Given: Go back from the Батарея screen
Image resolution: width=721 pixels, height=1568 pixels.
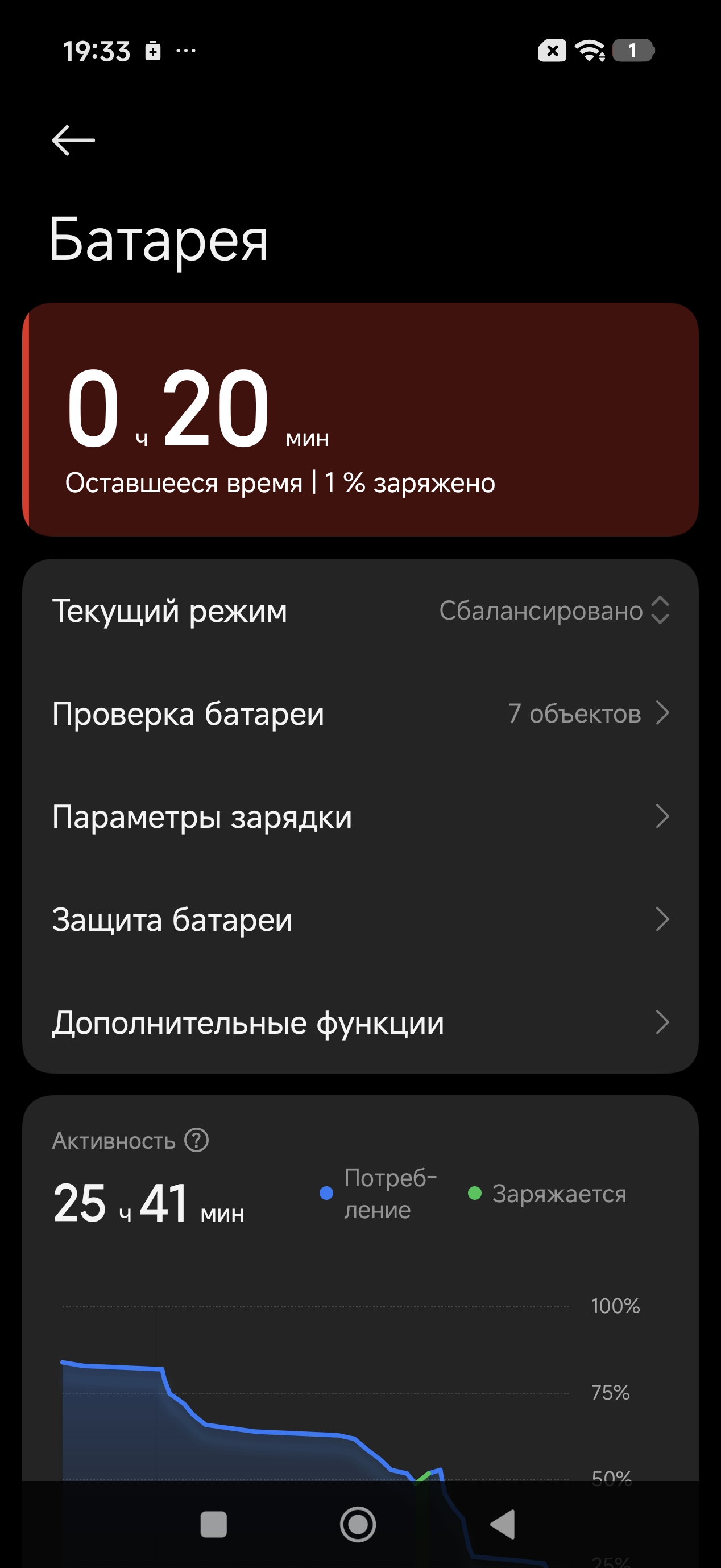Looking at the screenshot, I should pyautogui.click(x=73, y=141).
